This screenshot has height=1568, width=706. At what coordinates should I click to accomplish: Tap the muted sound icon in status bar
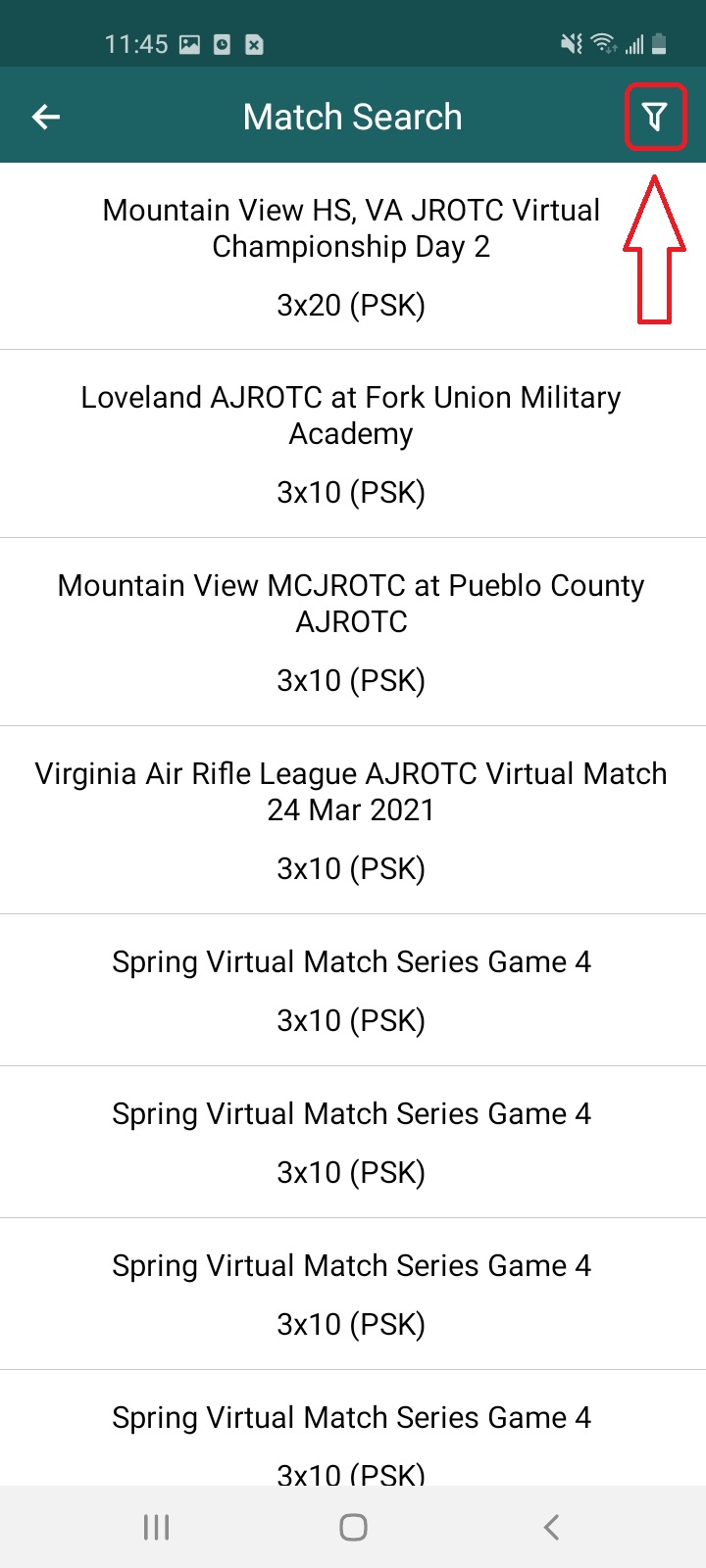572,44
